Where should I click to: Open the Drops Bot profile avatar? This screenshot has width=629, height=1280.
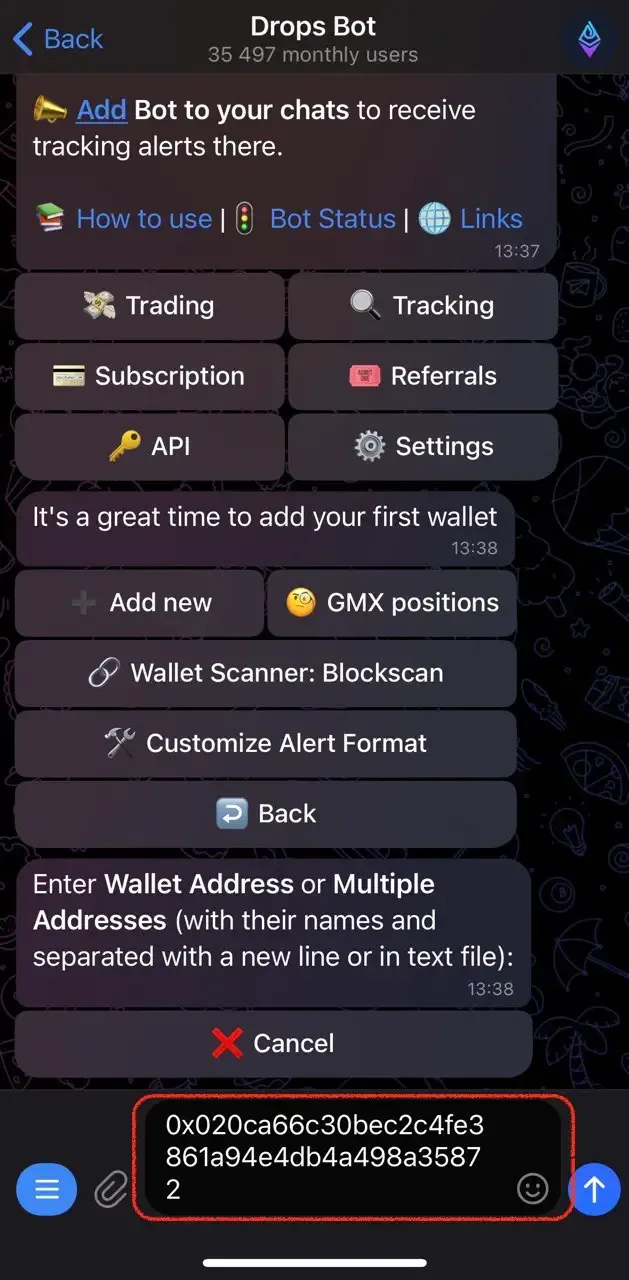589,39
